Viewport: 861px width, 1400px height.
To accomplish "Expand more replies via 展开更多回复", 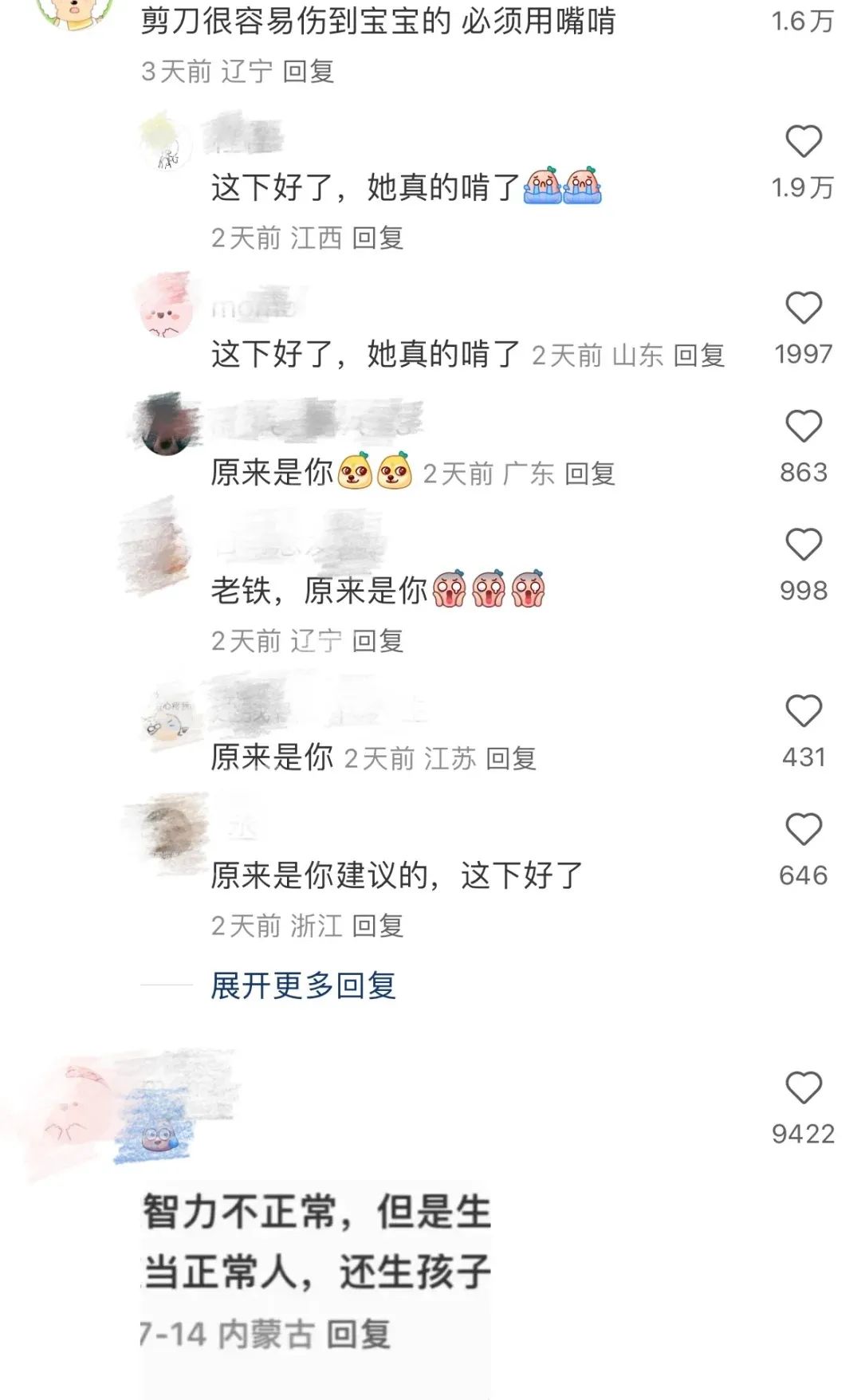I will (x=303, y=985).
